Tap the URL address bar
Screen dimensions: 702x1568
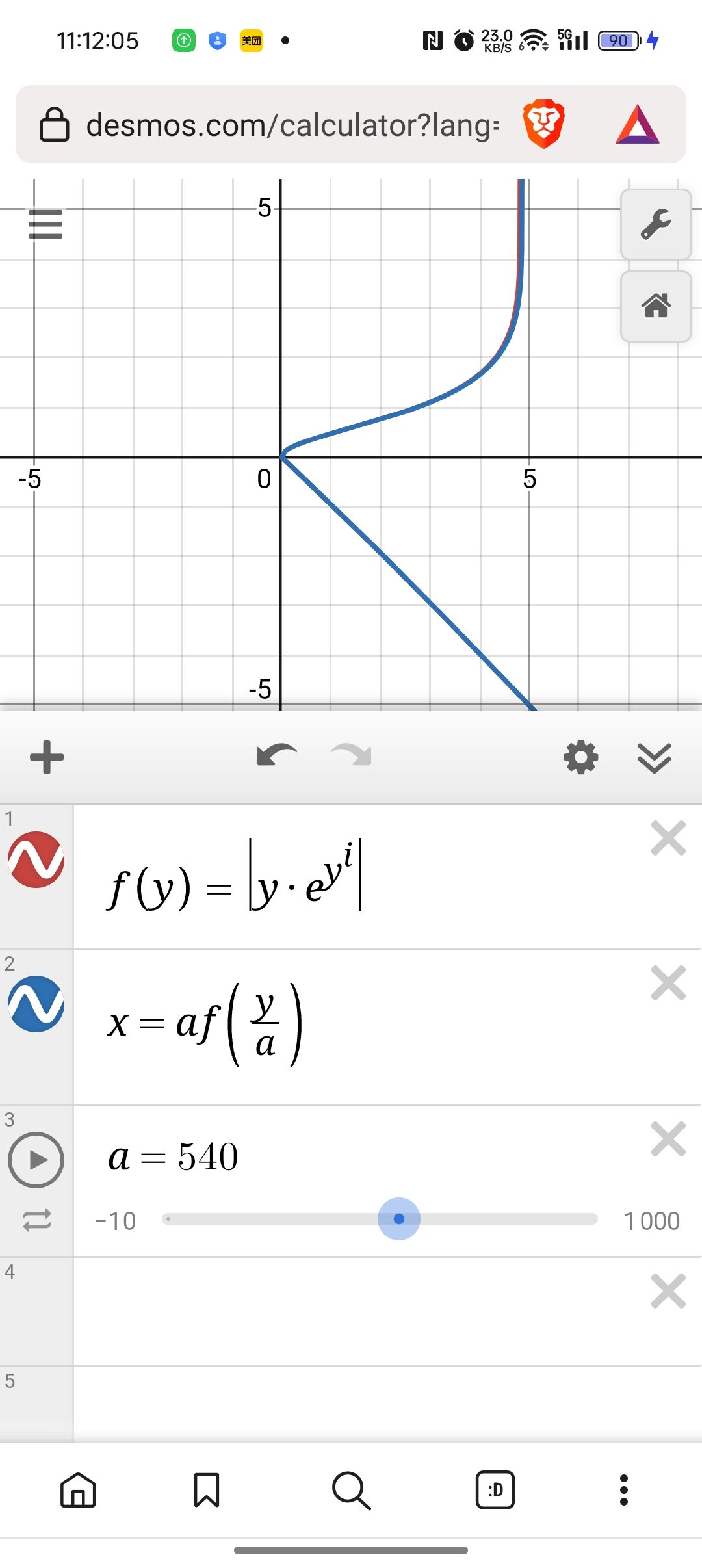pyautogui.click(x=292, y=125)
